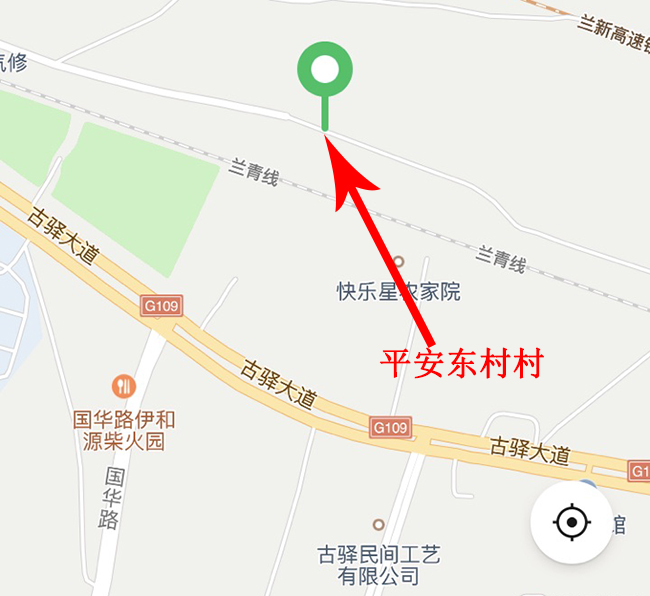Screen dimensions: 650x596
Task: Tap the green location pin
Action: click(x=325, y=71)
